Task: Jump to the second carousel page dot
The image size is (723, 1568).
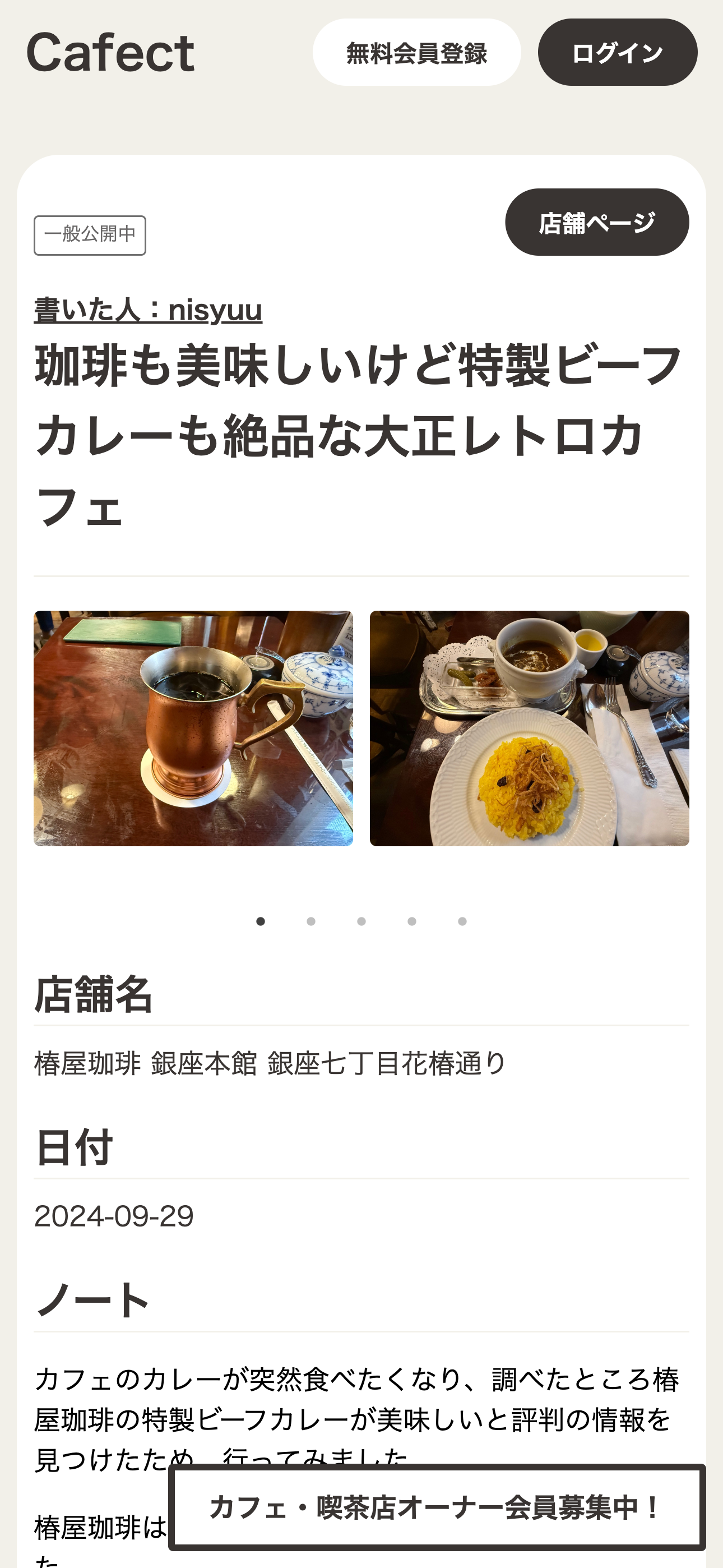Action: click(311, 921)
